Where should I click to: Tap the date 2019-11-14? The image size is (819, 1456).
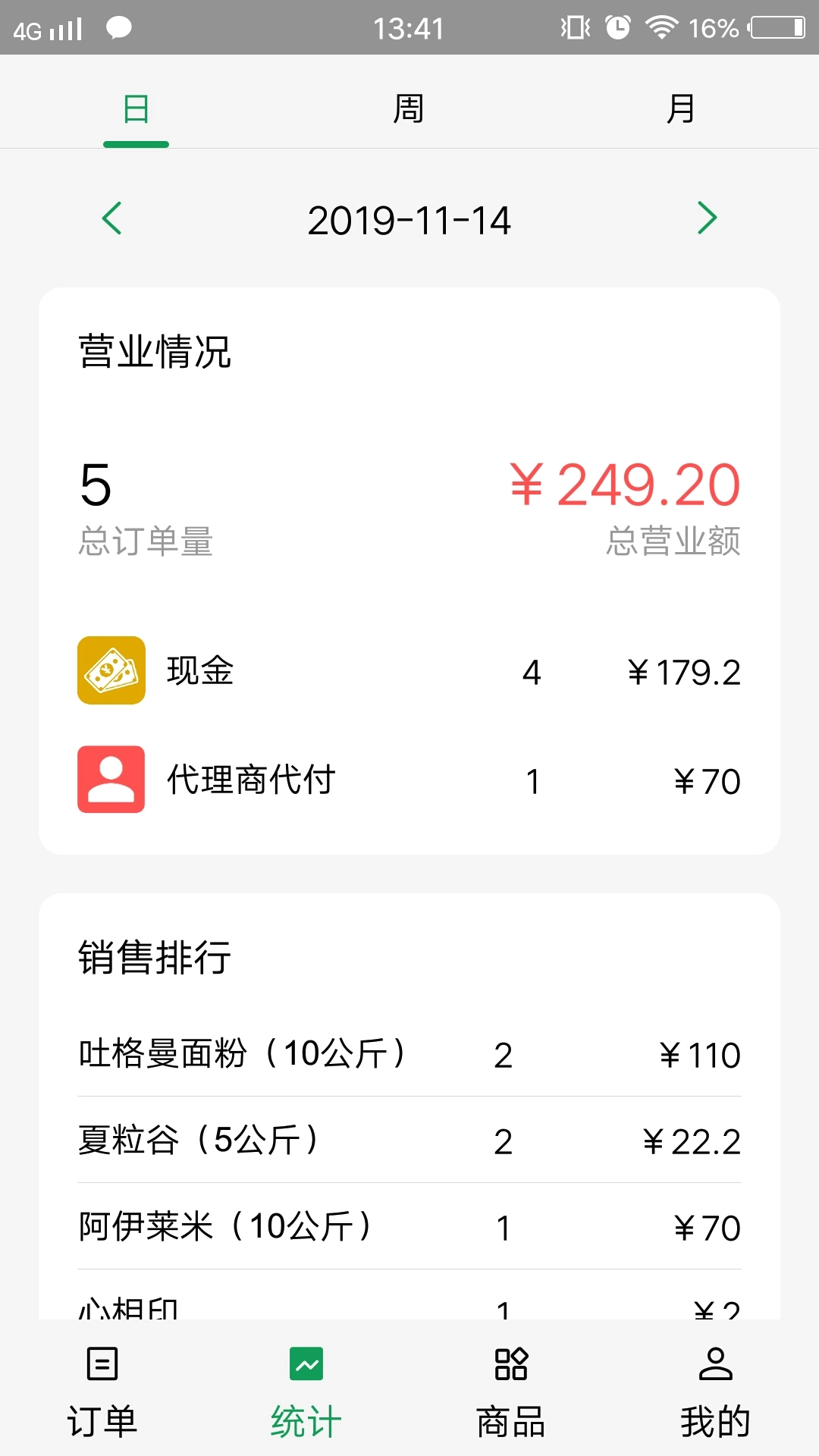tap(409, 221)
